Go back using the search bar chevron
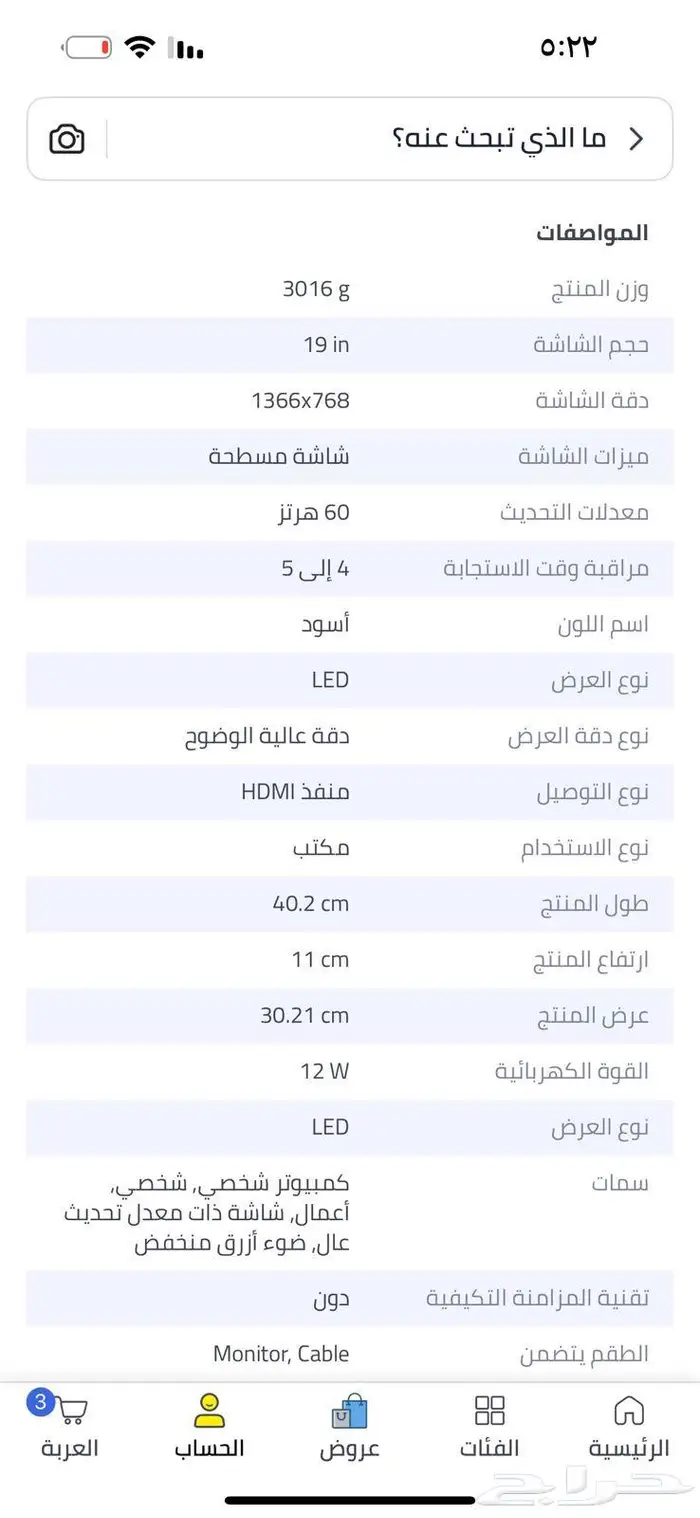700x1518 pixels. pyautogui.click(x=635, y=139)
